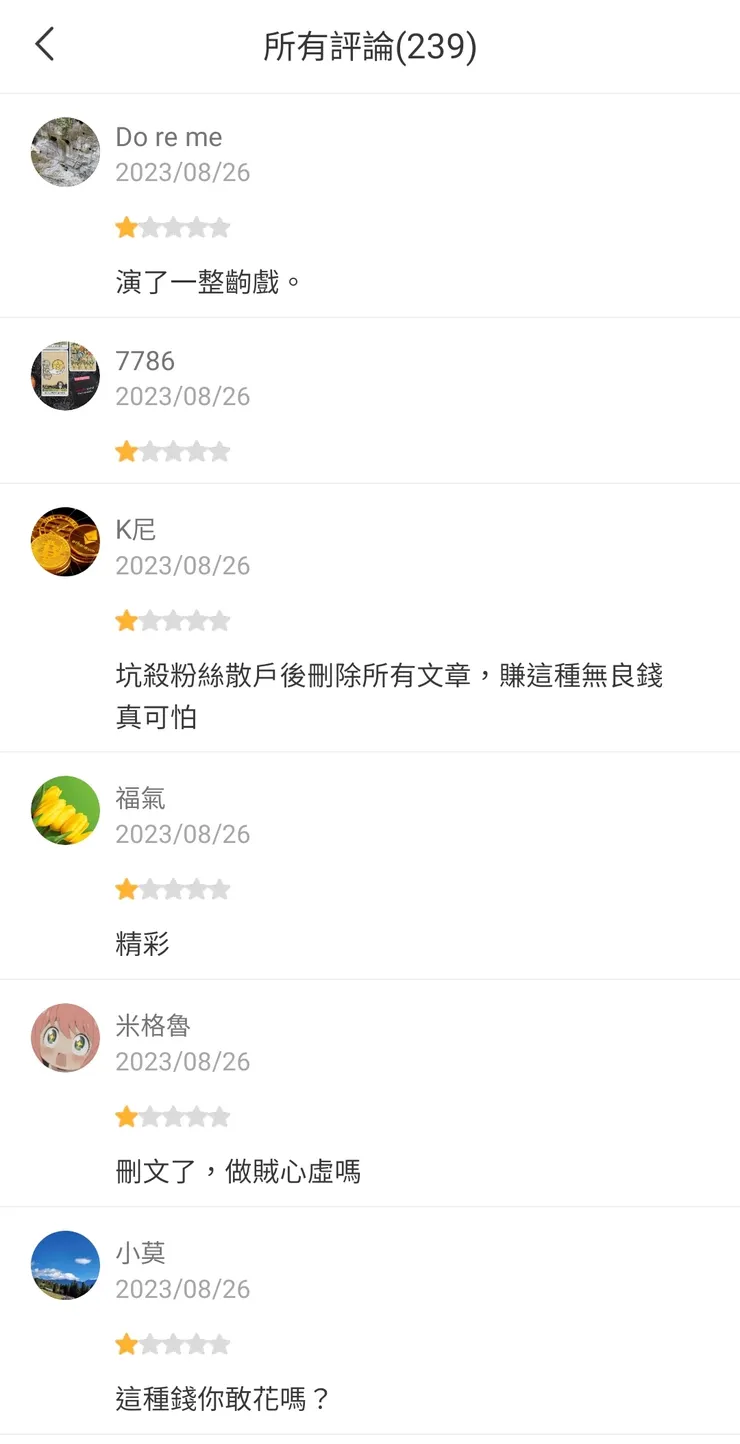Screen dimensions: 740x1444
Task: Tap the date under 7786's name
Action: click(x=183, y=396)
